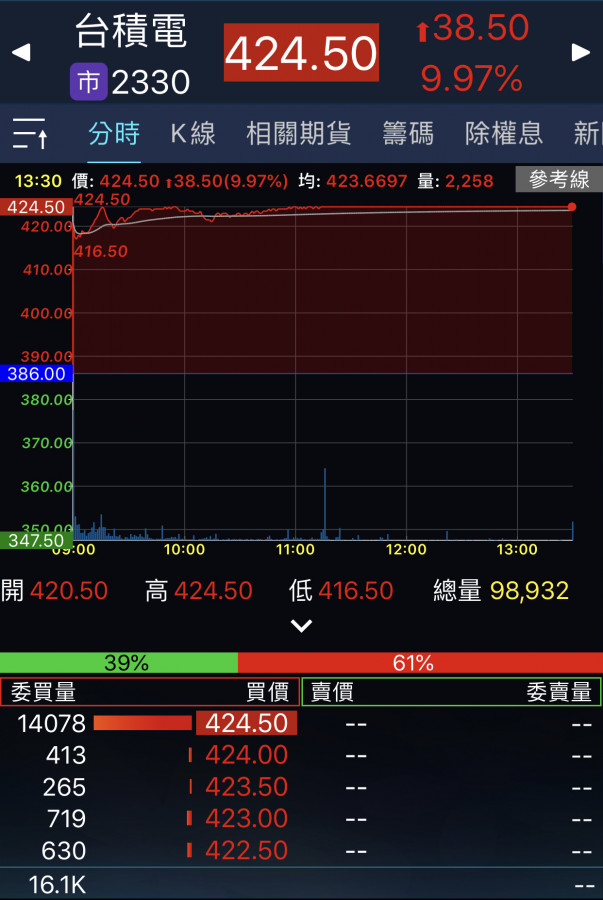The height and width of the screenshot is (900, 603).
Task: Switch to the K線 tab
Action: (x=192, y=133)
